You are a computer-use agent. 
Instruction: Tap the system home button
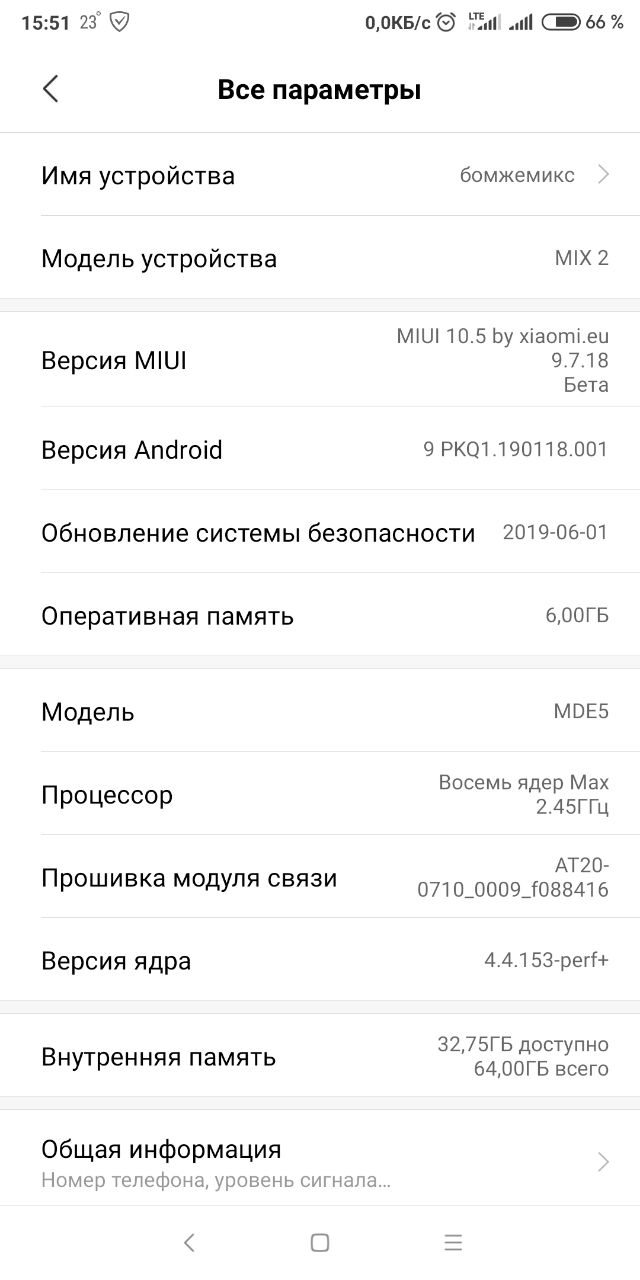(x=320, y=1243)
